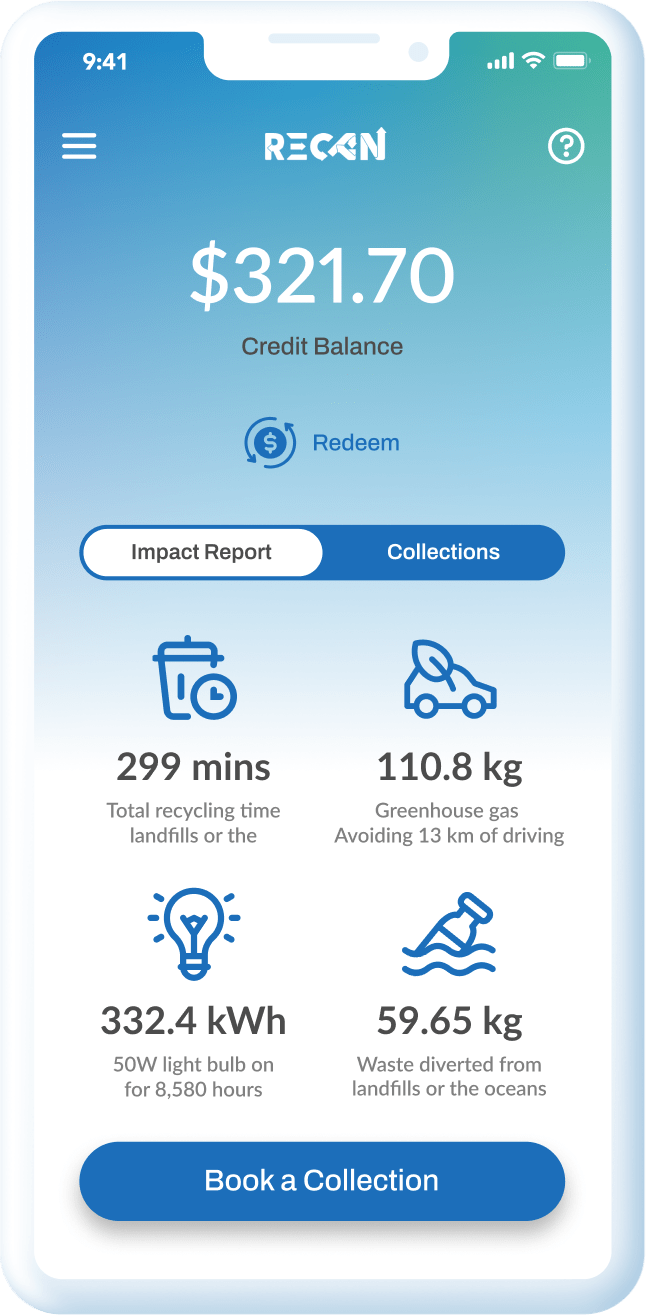Switch to the Collections tab
This screenshot has height=1315, width=646.
click(443, 552)
